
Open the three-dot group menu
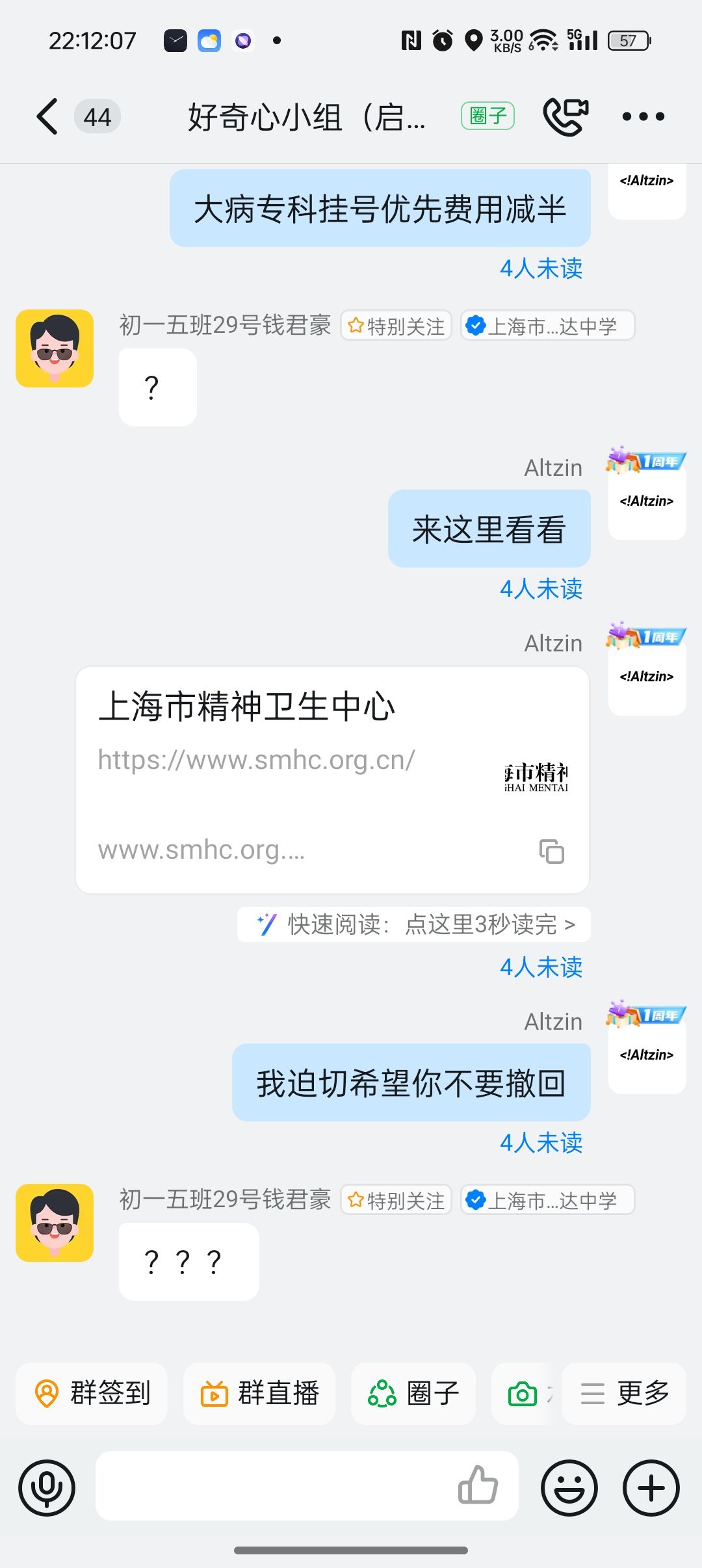tap(643, 117)
